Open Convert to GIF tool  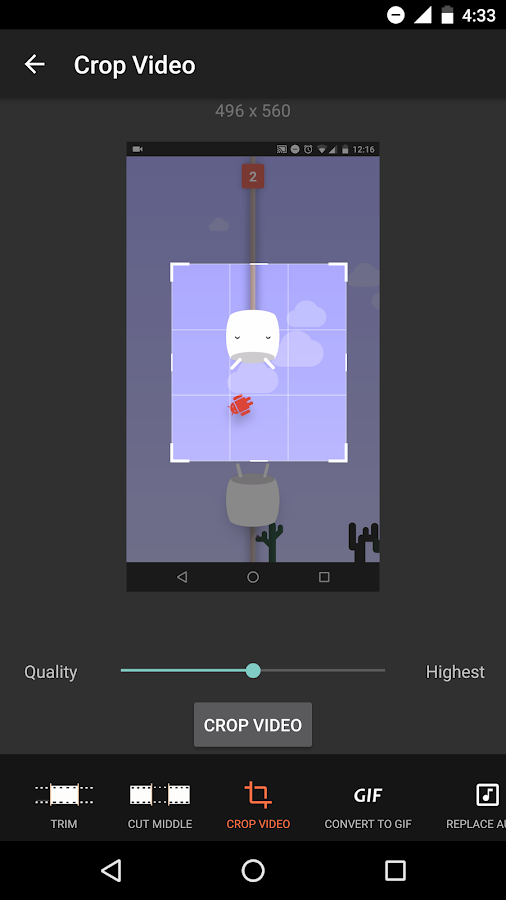(368, 805)
